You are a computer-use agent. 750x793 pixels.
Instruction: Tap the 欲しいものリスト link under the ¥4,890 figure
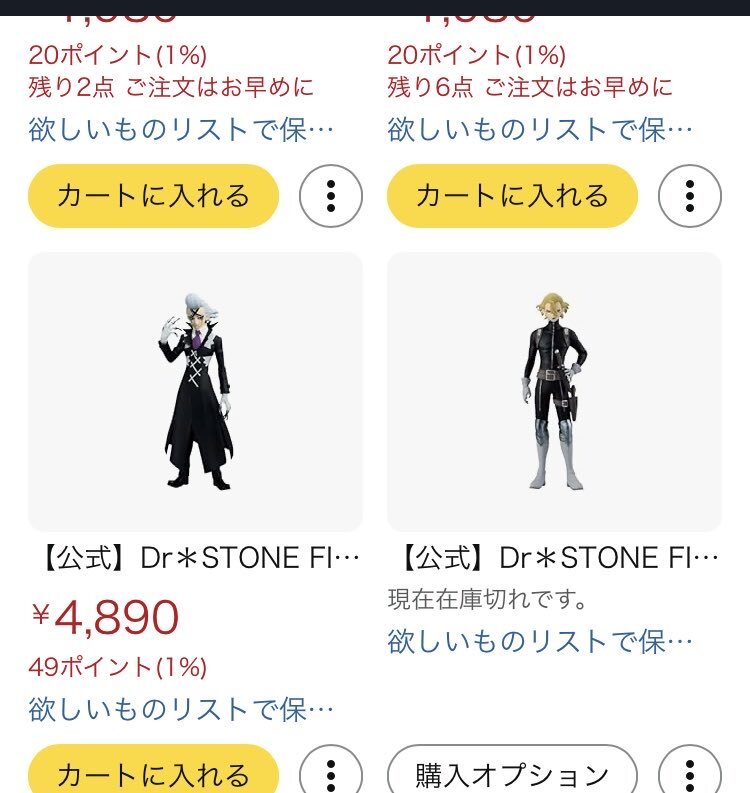[181, 709]
